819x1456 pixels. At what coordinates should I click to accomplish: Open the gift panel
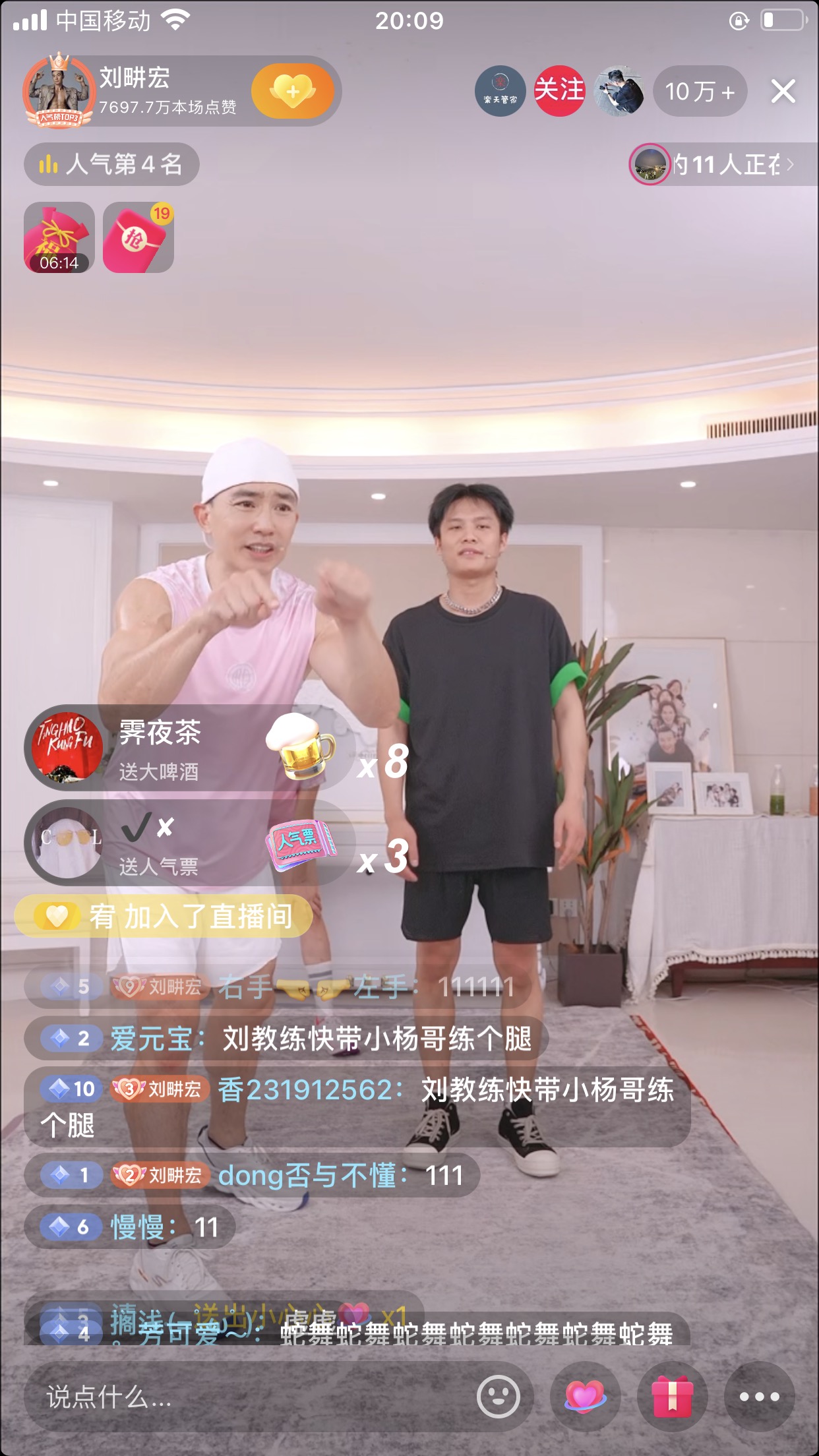[x=672, y=1397]
